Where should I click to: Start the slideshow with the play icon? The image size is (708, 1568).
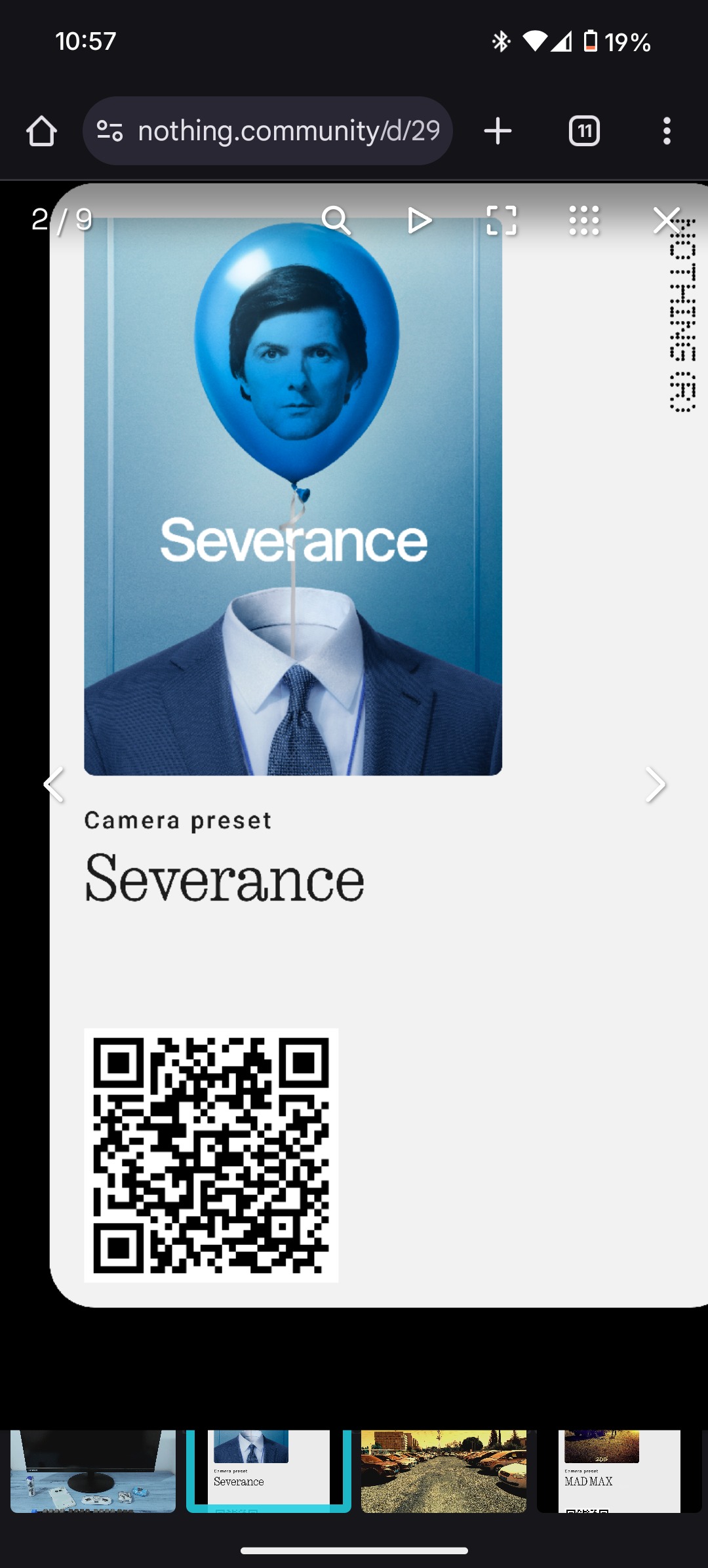419,220
